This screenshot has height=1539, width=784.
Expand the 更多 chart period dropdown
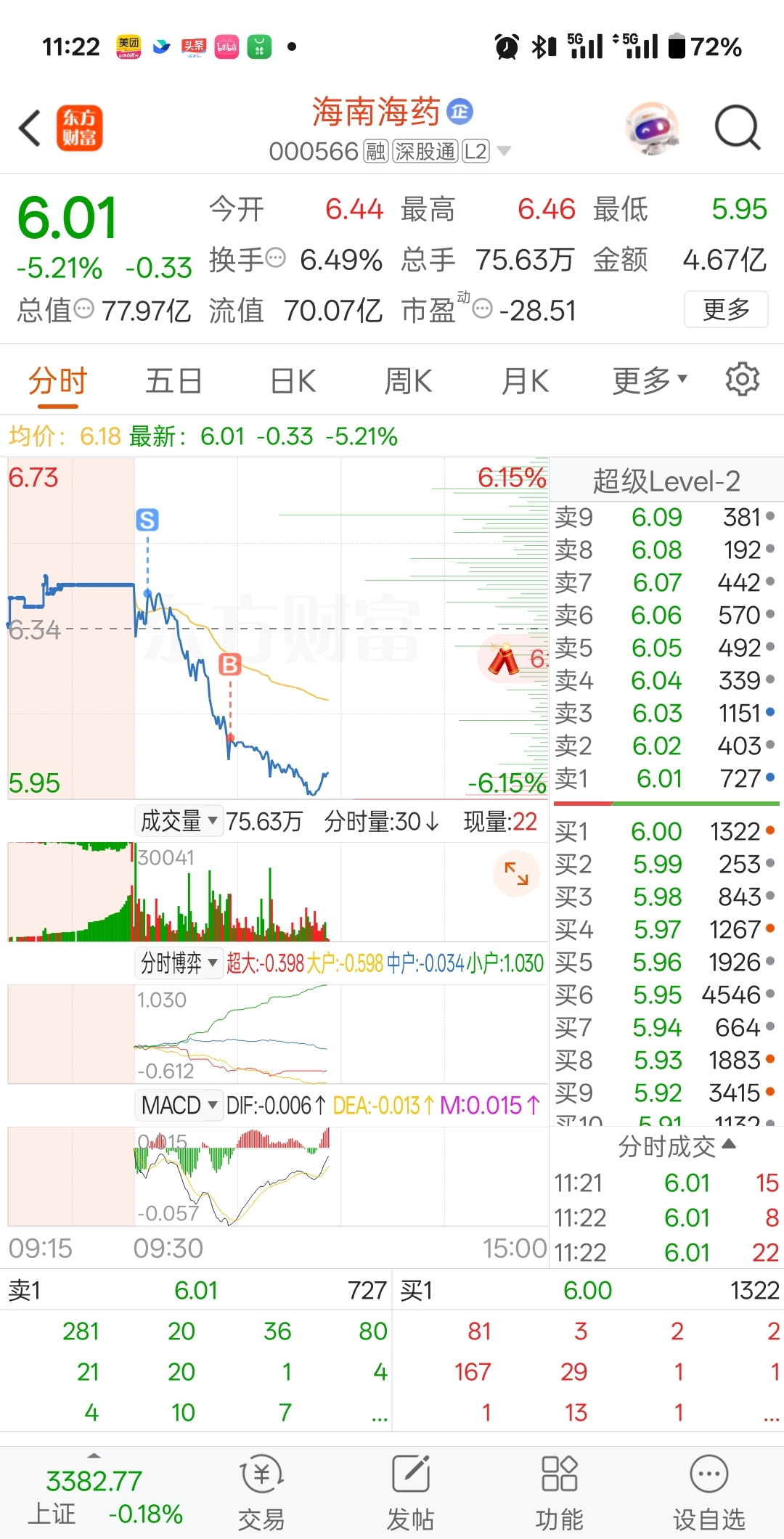[x=649, y=380]
